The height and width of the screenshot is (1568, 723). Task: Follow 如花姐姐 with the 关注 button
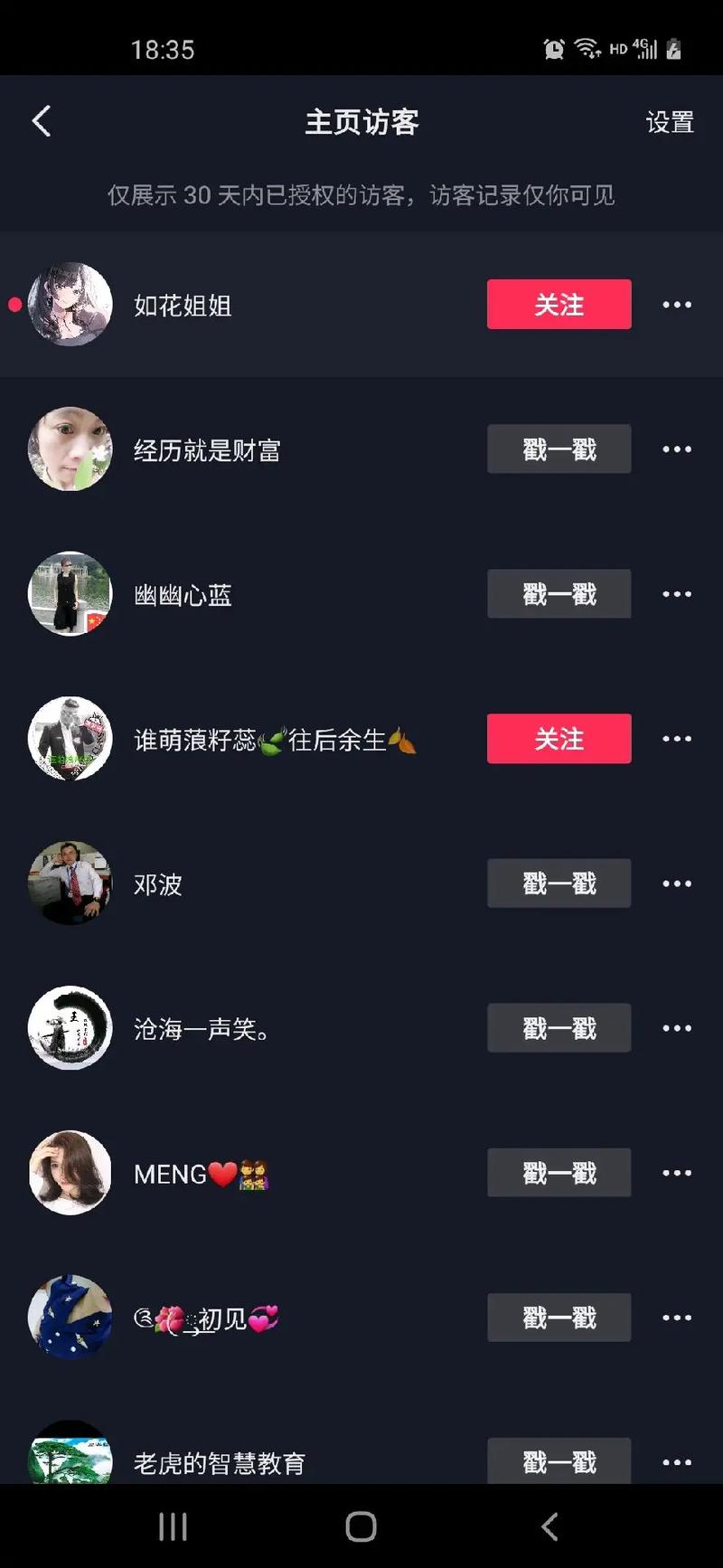click(559, 305)
